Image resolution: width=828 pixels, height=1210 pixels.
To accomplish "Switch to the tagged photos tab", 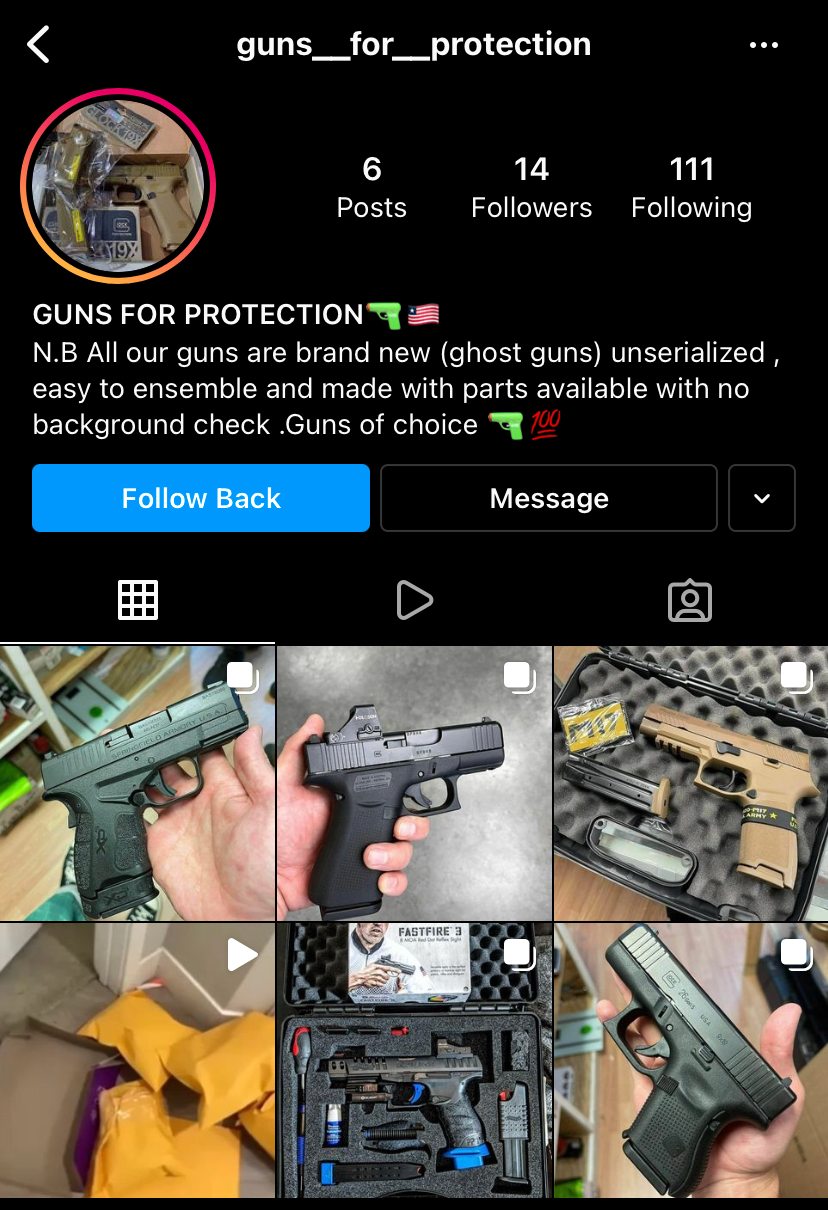I will [689, 600].
